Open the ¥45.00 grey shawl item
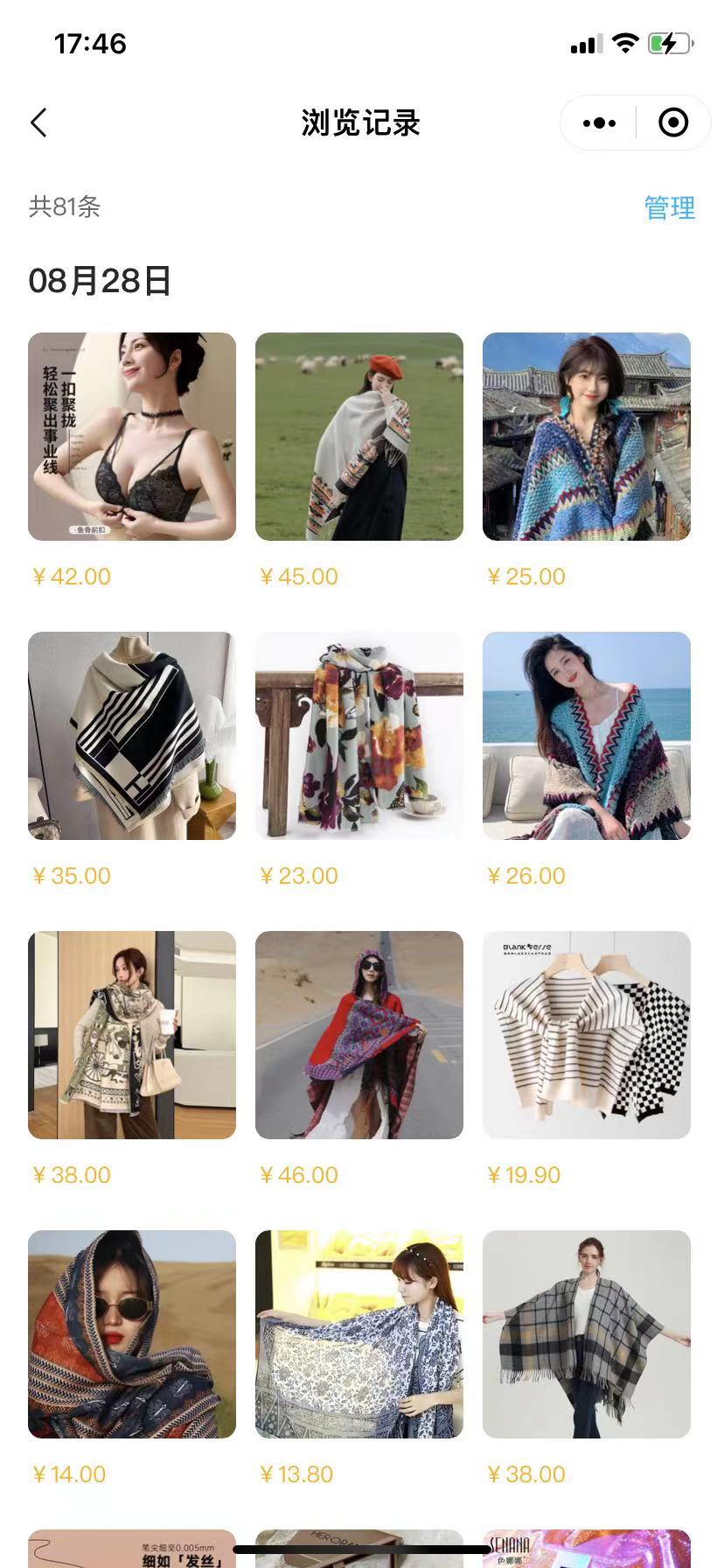Viewport: 724px width, 1568px height. (x=359, y=436)
